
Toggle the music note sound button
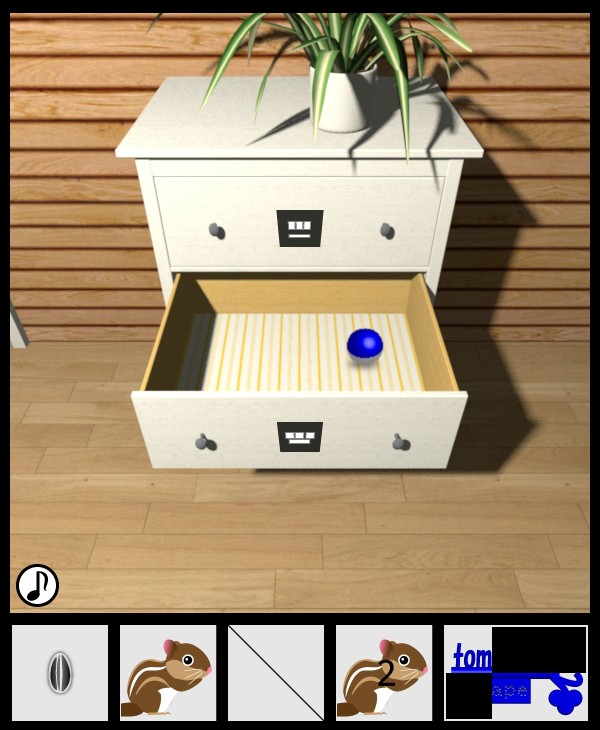(37, 586)
